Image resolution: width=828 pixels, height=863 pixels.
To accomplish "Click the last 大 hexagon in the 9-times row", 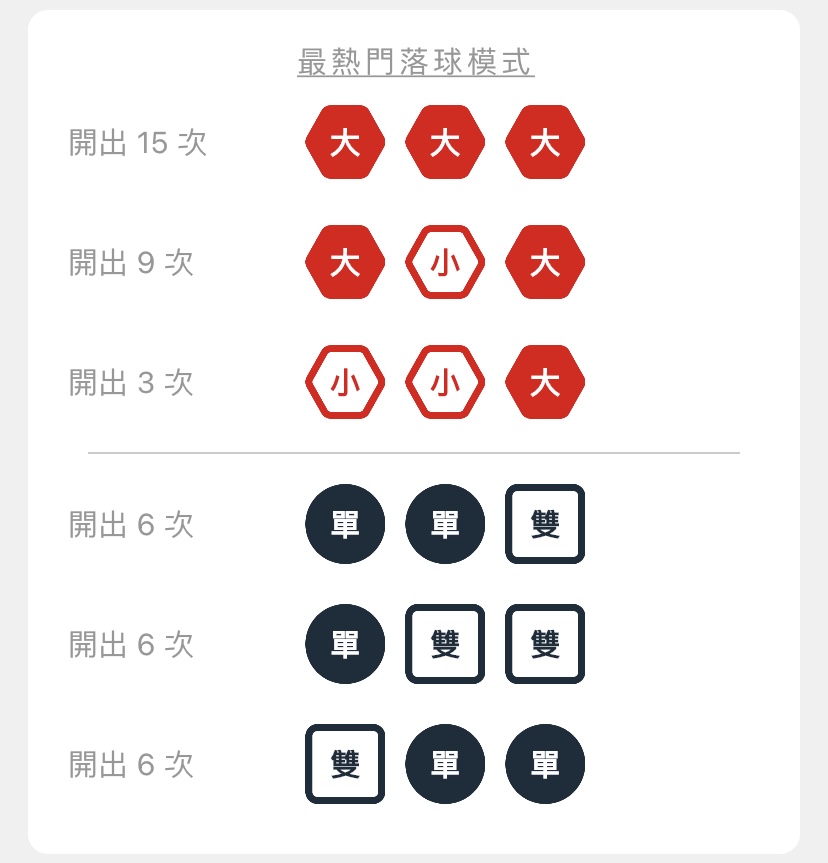I will (544, 262).
